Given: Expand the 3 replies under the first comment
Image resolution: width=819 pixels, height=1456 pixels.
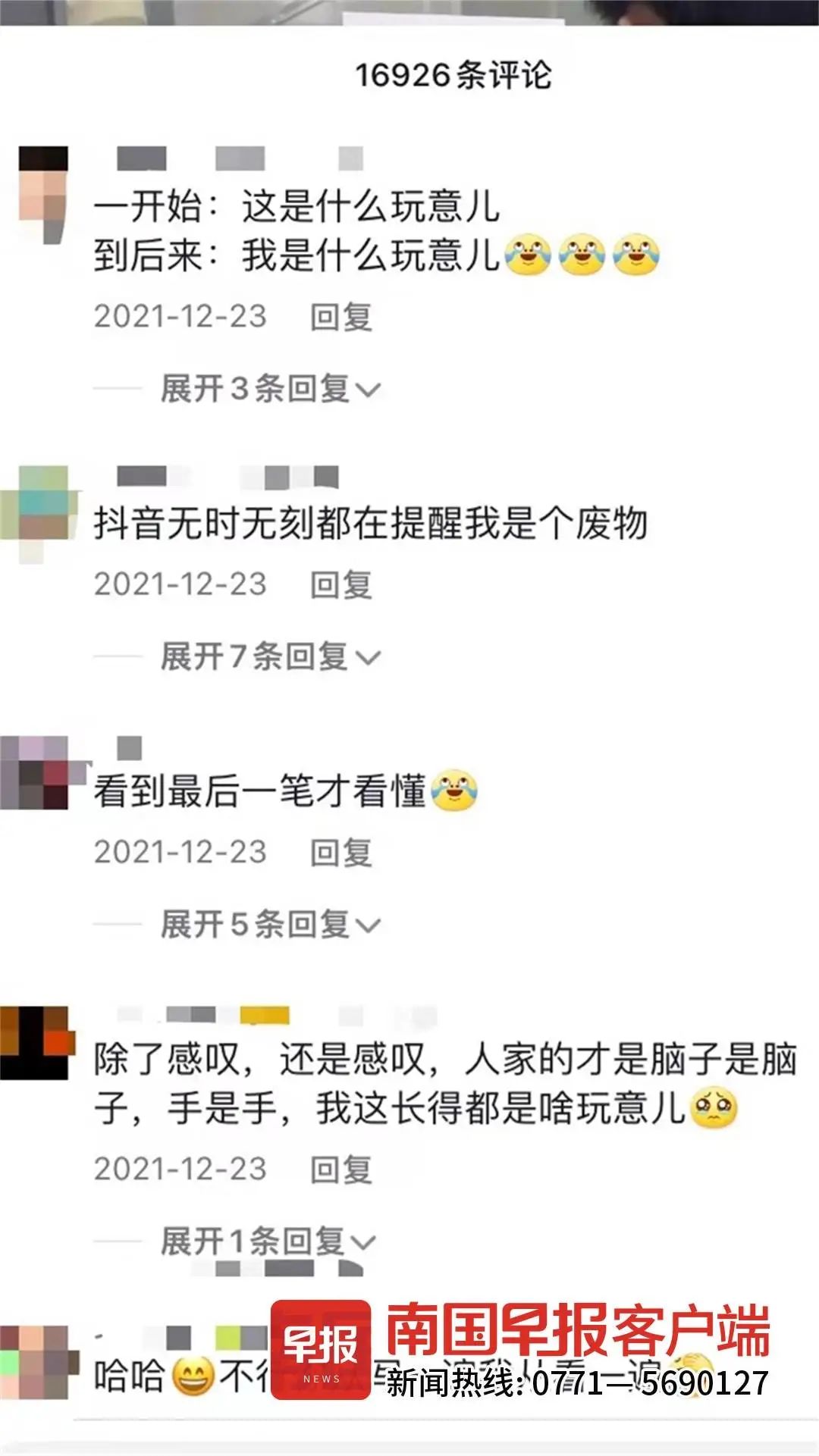Looking at the screenshot, I should tap(269, 389).
